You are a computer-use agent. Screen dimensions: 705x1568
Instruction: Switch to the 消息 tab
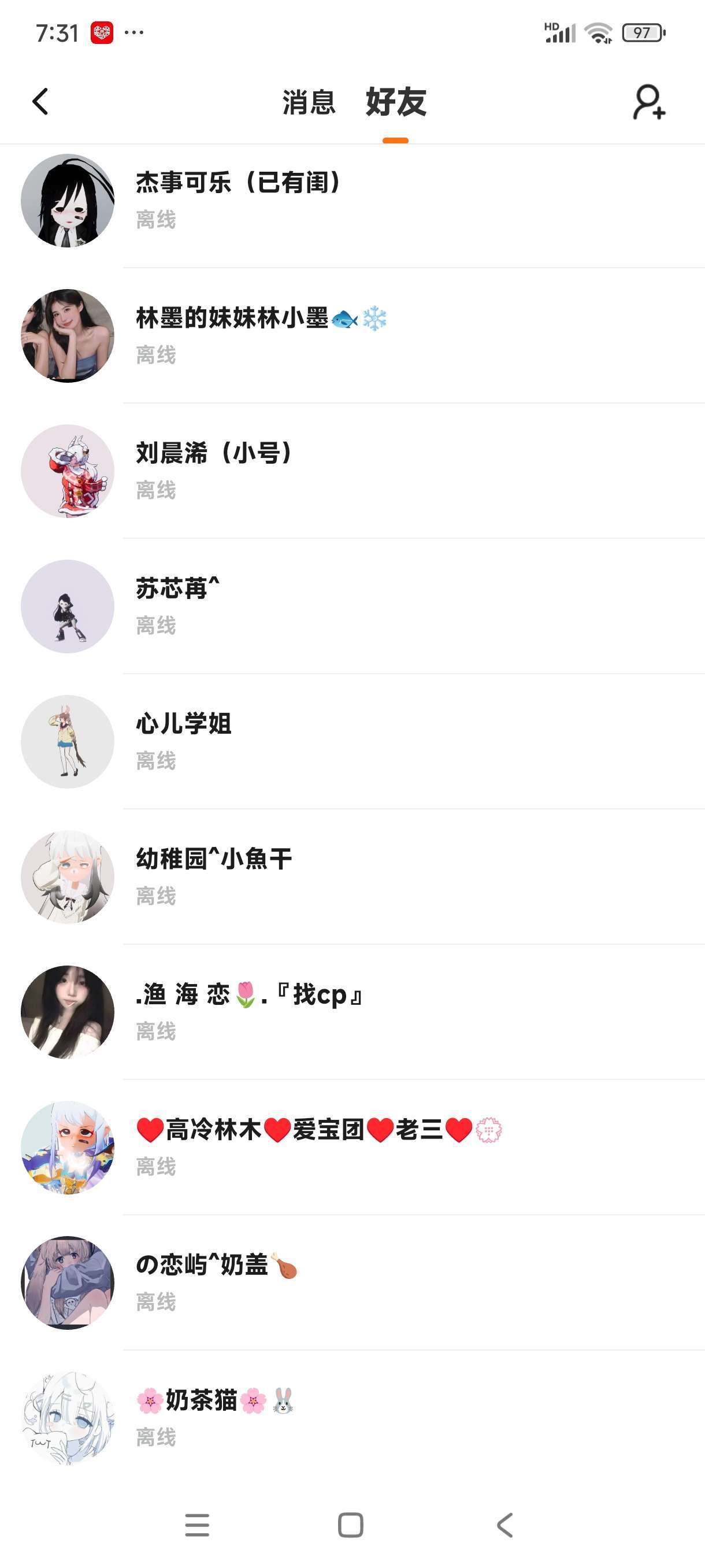click(x=309, y=102)
